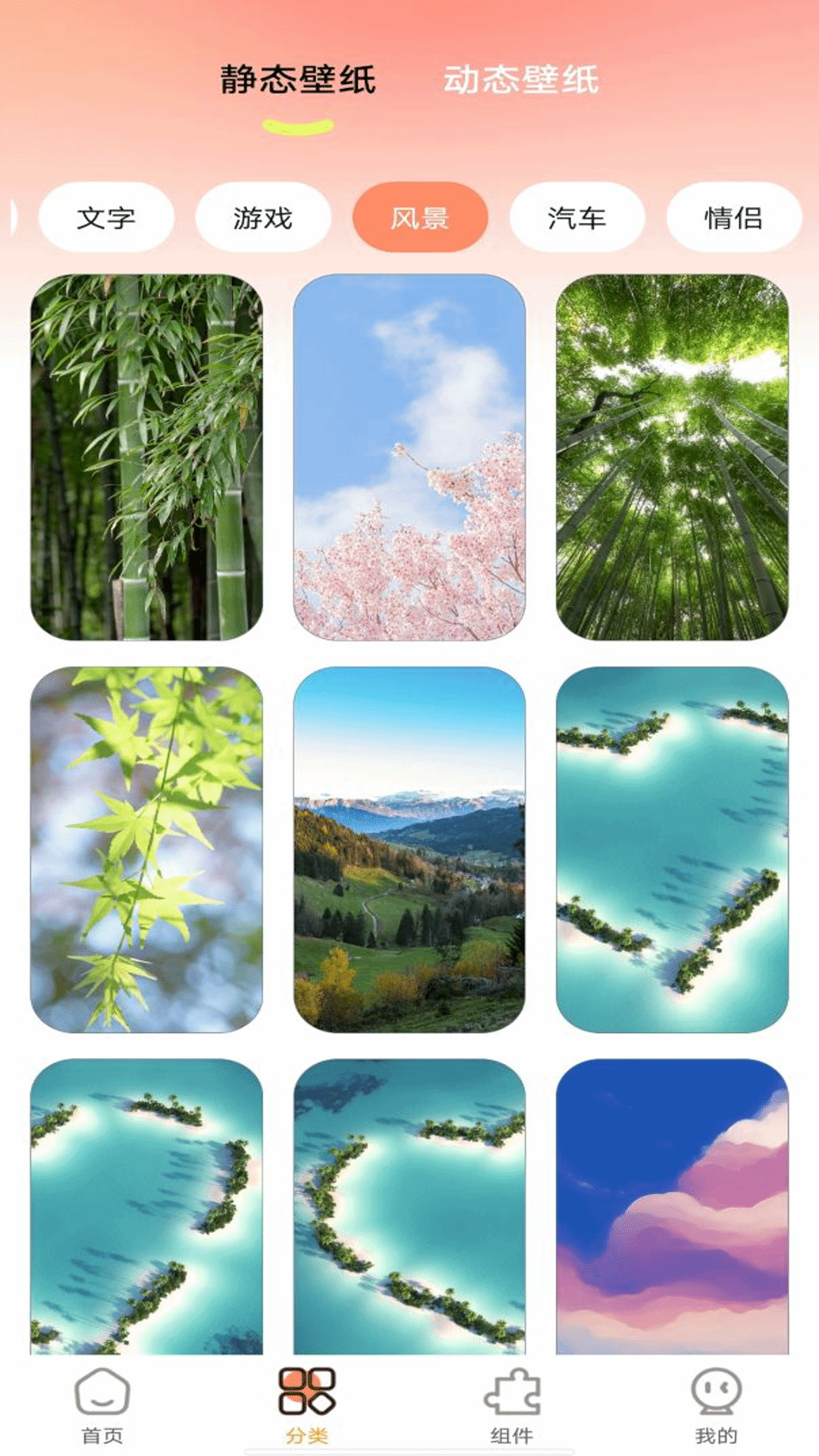Screen dimensions: 819x1456
Task: Show 汽车 wallpapers
Action: [577, 218]
